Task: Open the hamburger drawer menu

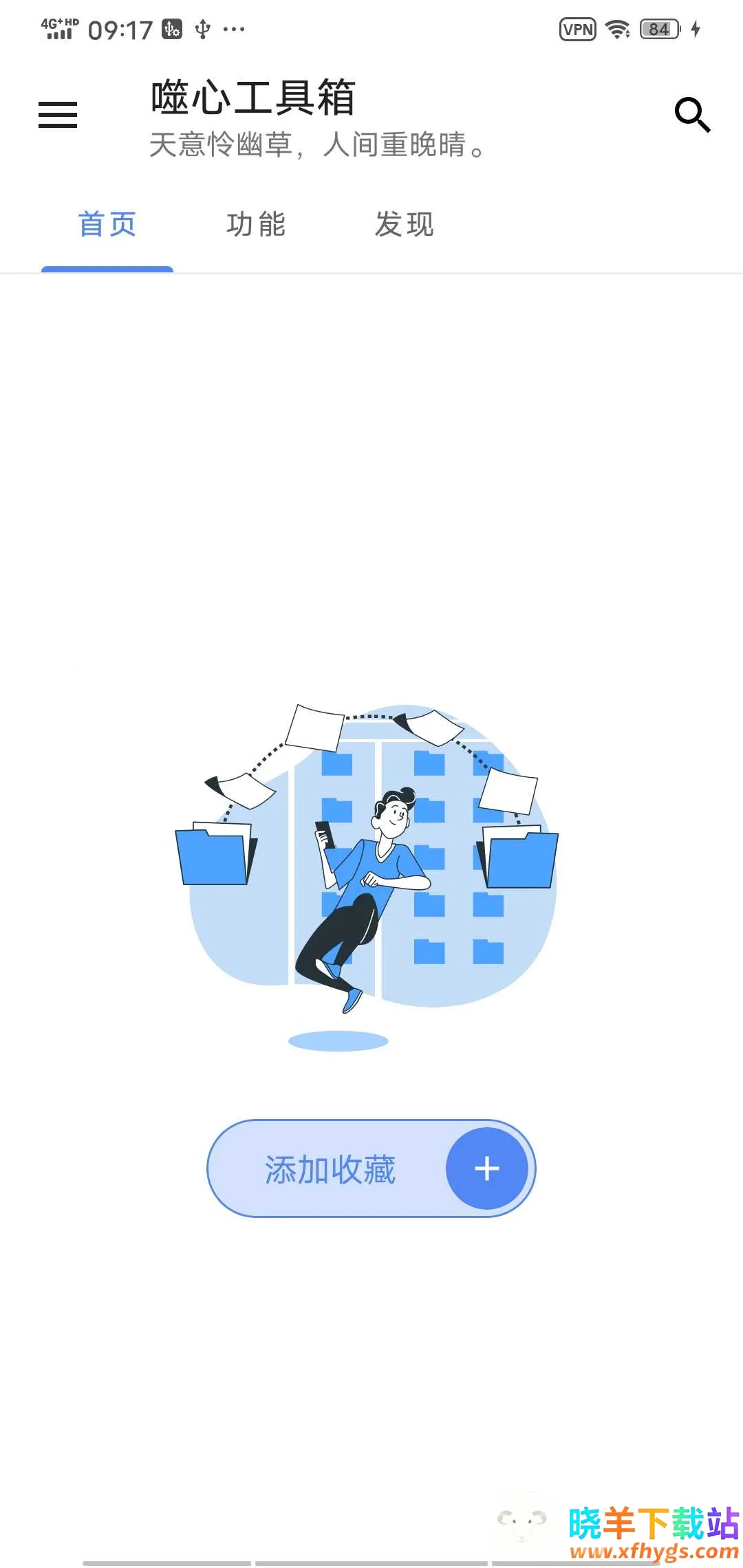Action: tap(58, 115)
